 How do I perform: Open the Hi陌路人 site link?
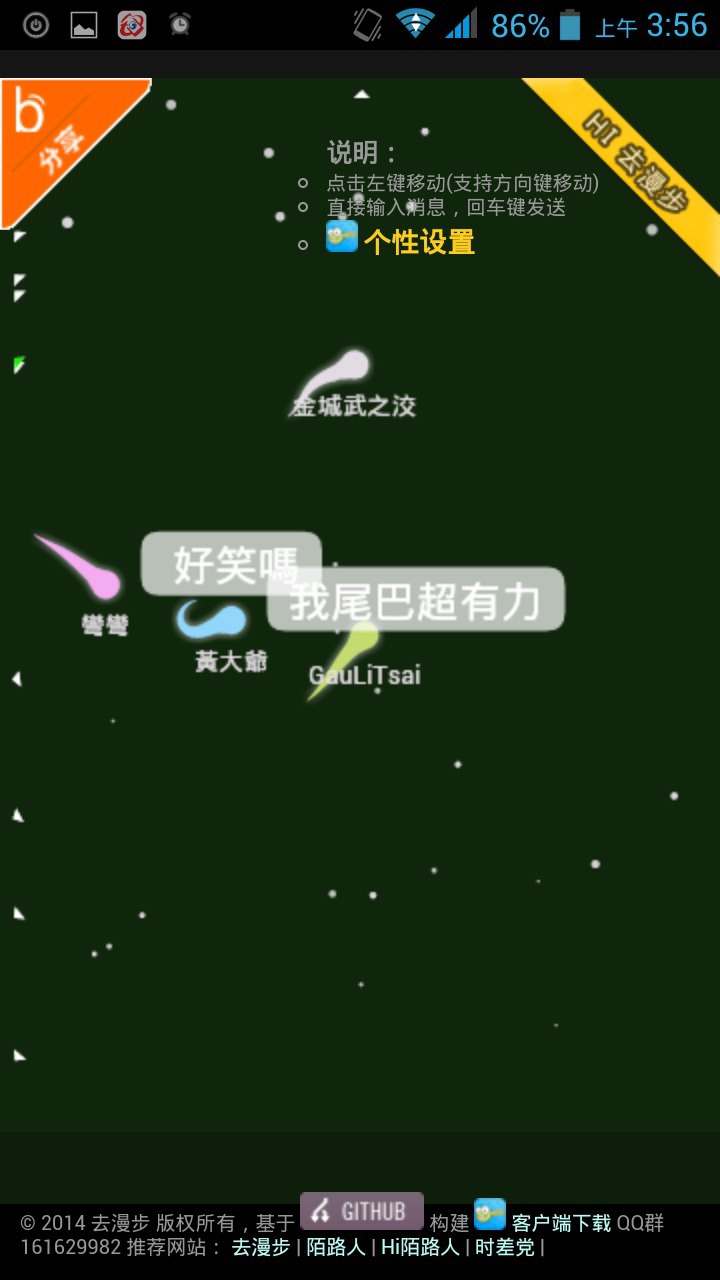(420, 1247)
